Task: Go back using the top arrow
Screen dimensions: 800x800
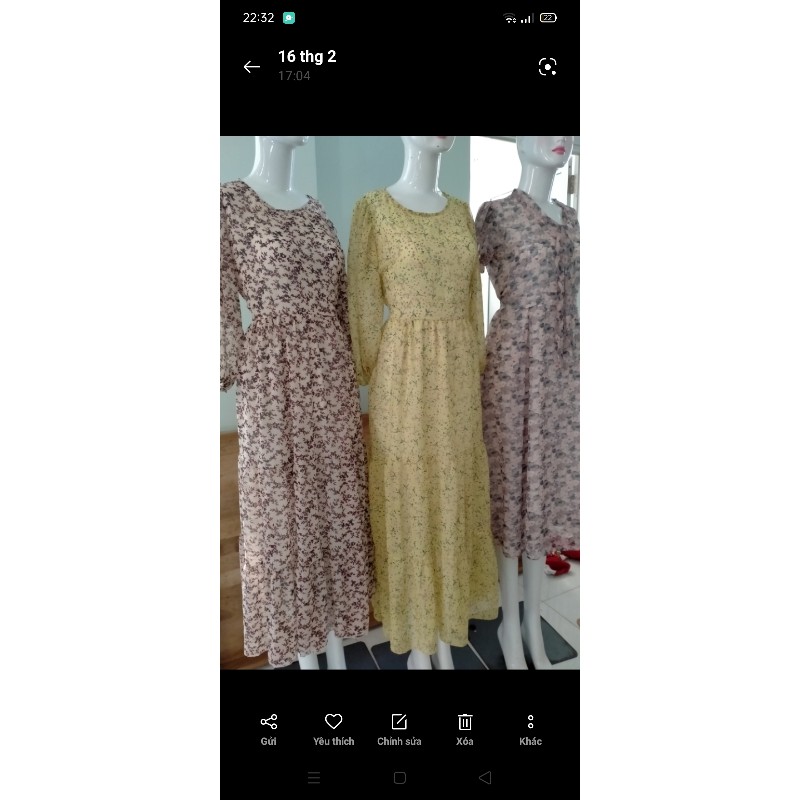Action: tap(252, 67)
